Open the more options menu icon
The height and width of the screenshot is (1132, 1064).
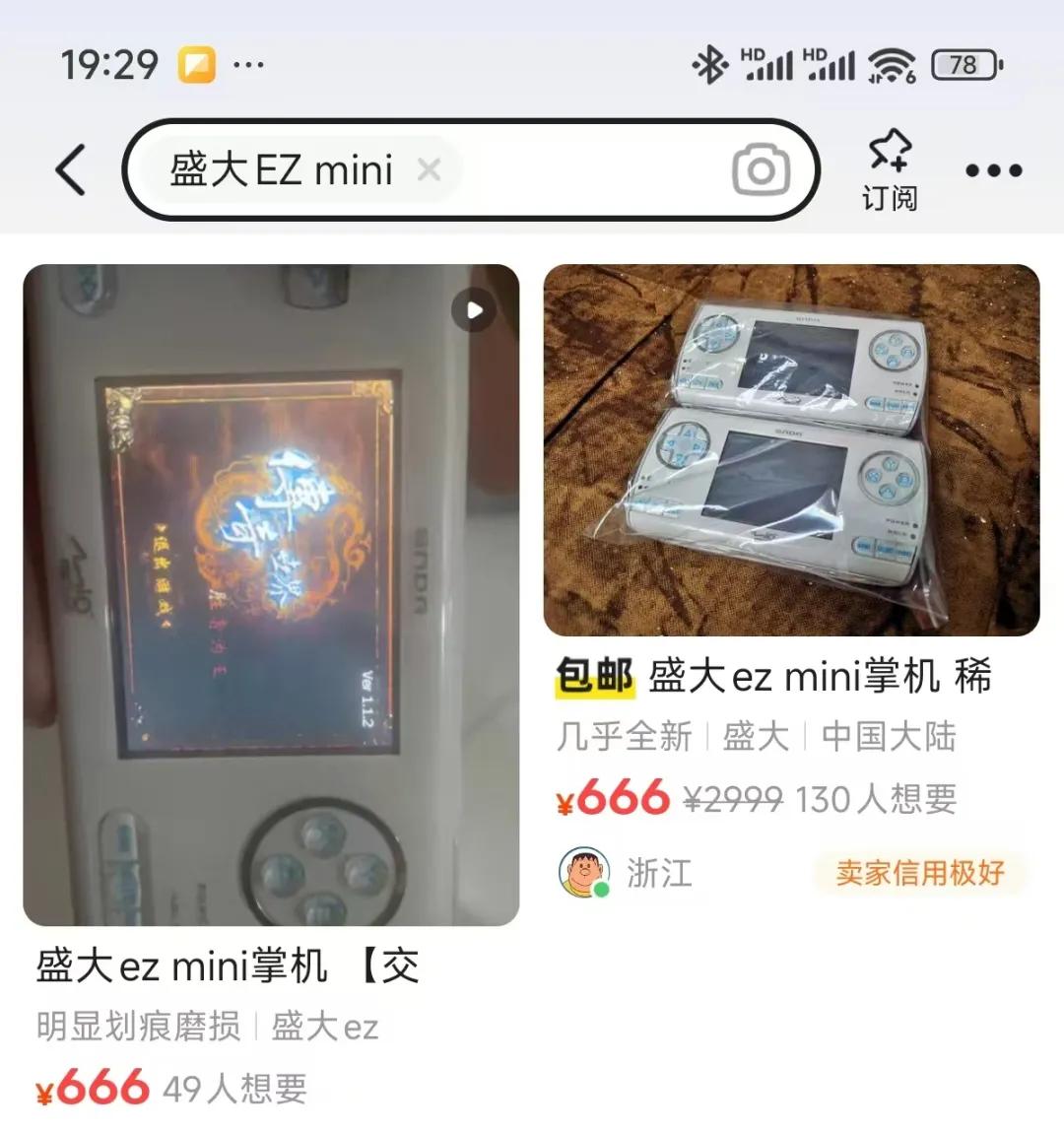point(992,168)
